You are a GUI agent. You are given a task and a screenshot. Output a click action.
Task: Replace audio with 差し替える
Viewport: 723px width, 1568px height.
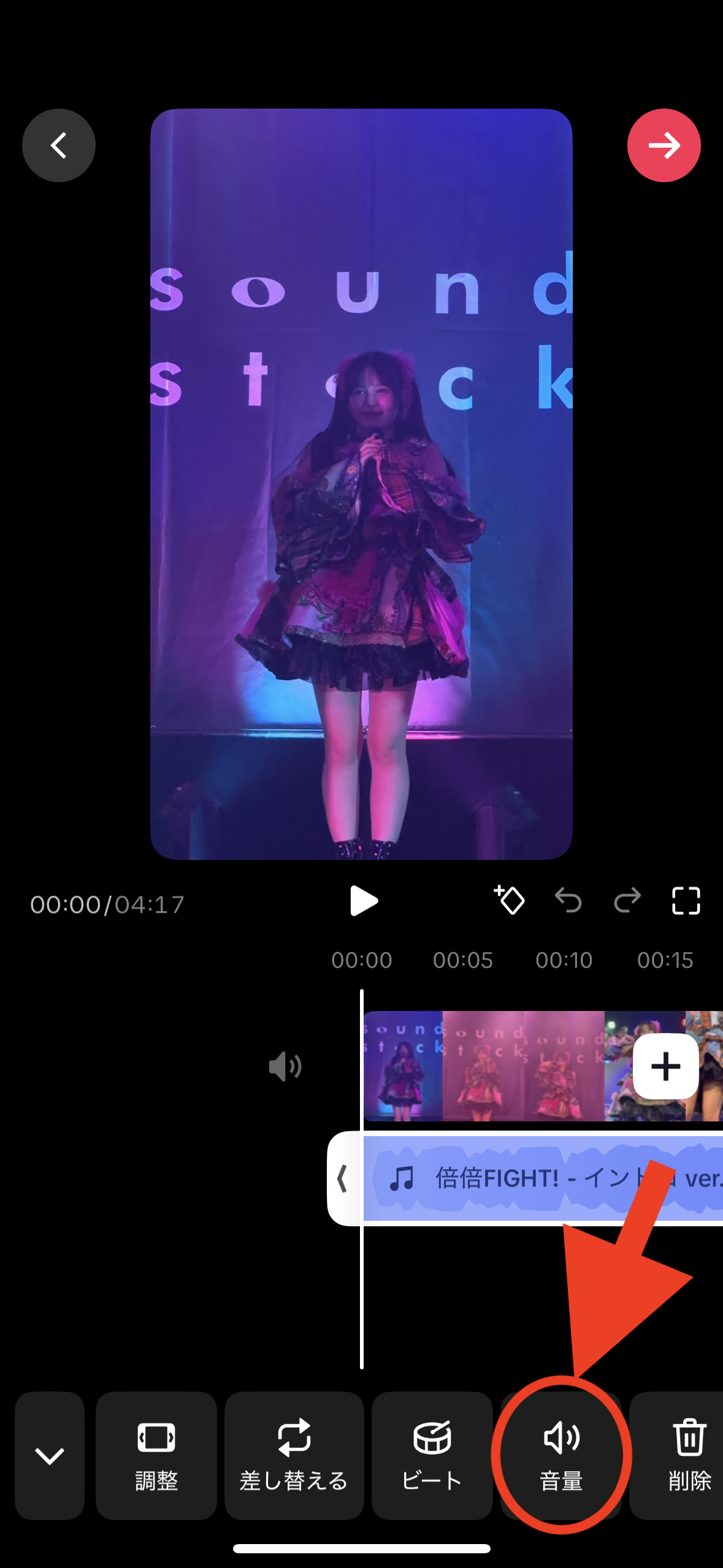(x=294, y=1455)
